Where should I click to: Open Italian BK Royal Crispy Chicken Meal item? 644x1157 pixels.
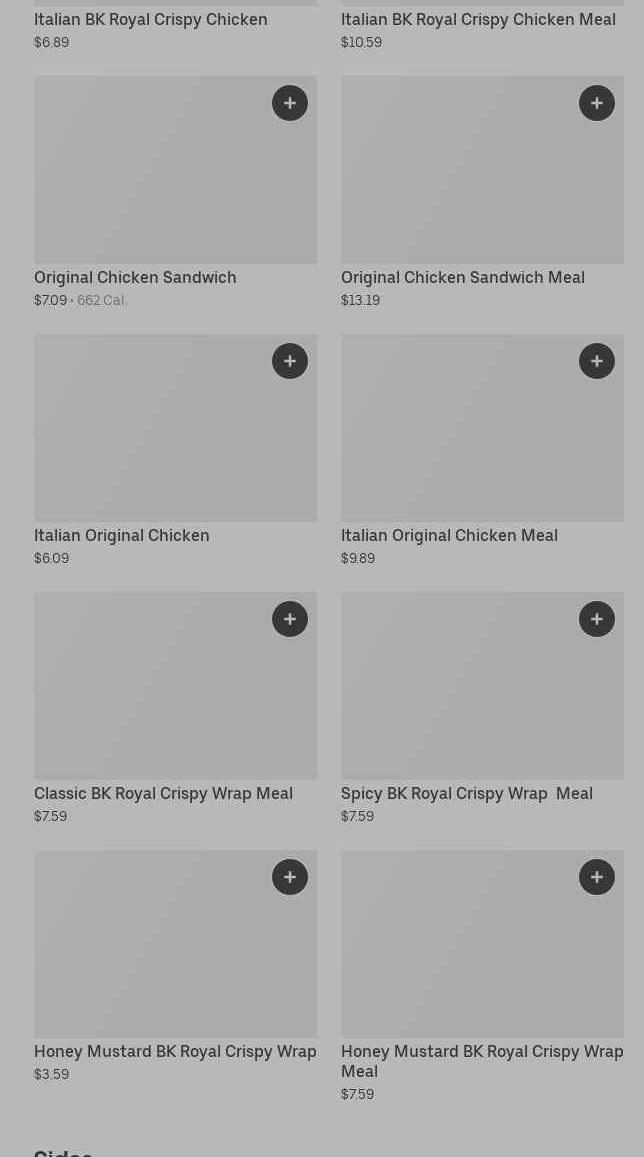click(478, 20)
